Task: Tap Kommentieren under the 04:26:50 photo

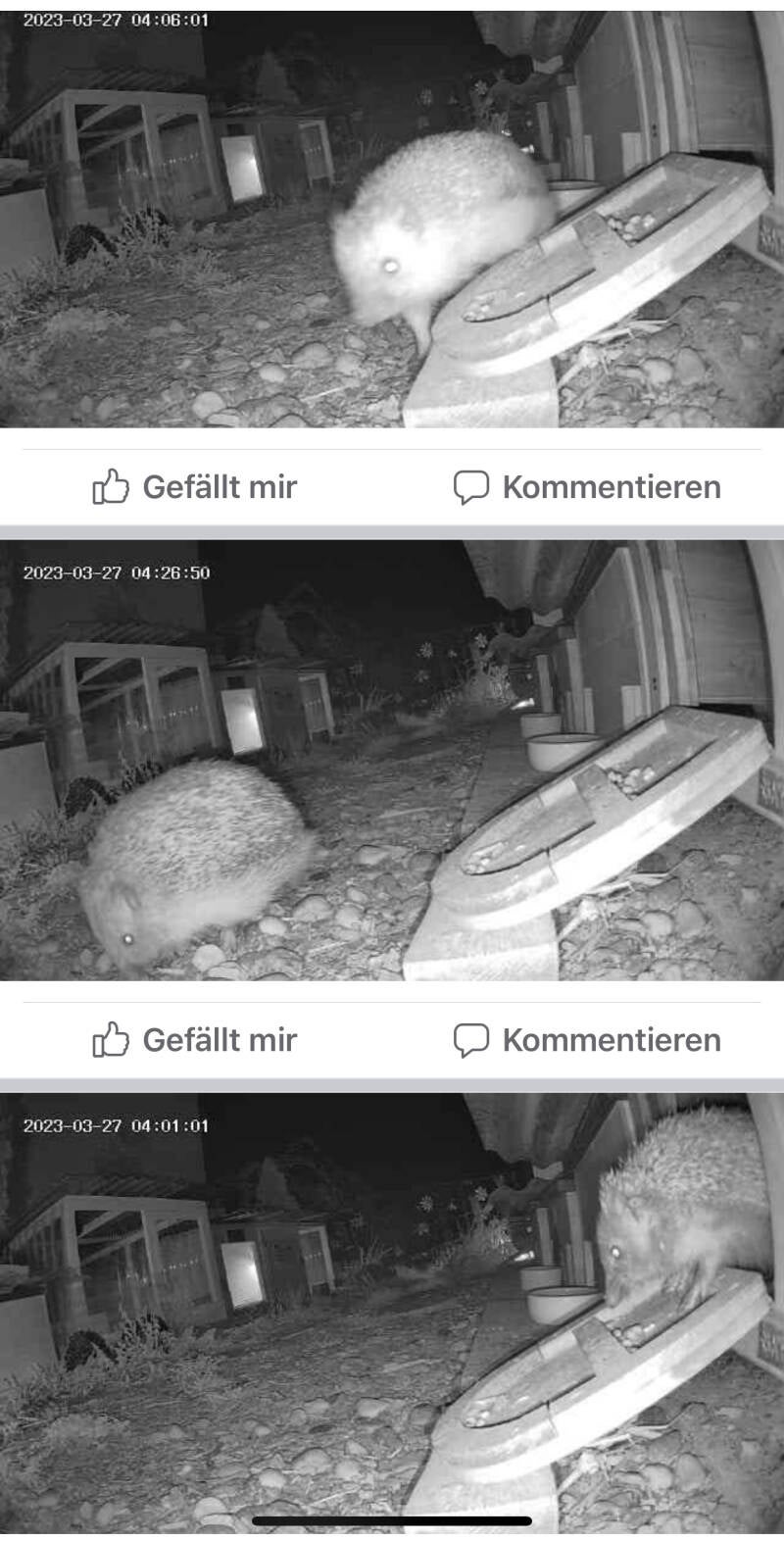Action: click(x=587, y=1039)
